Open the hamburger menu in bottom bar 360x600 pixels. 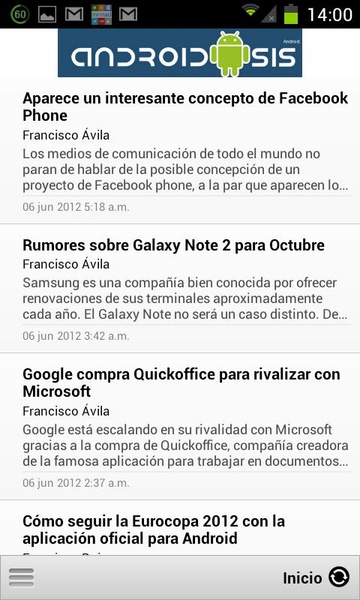21,577
